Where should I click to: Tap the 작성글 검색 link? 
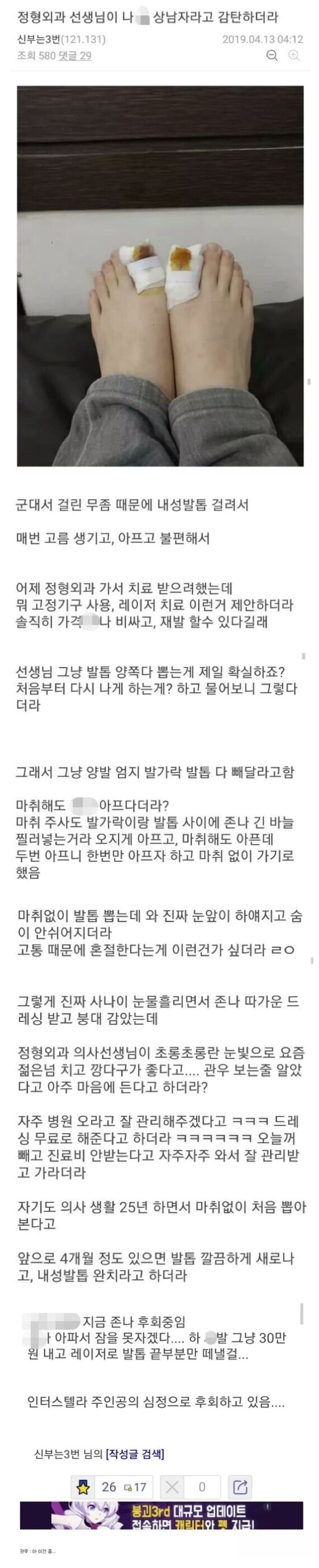click(135, 1453)
